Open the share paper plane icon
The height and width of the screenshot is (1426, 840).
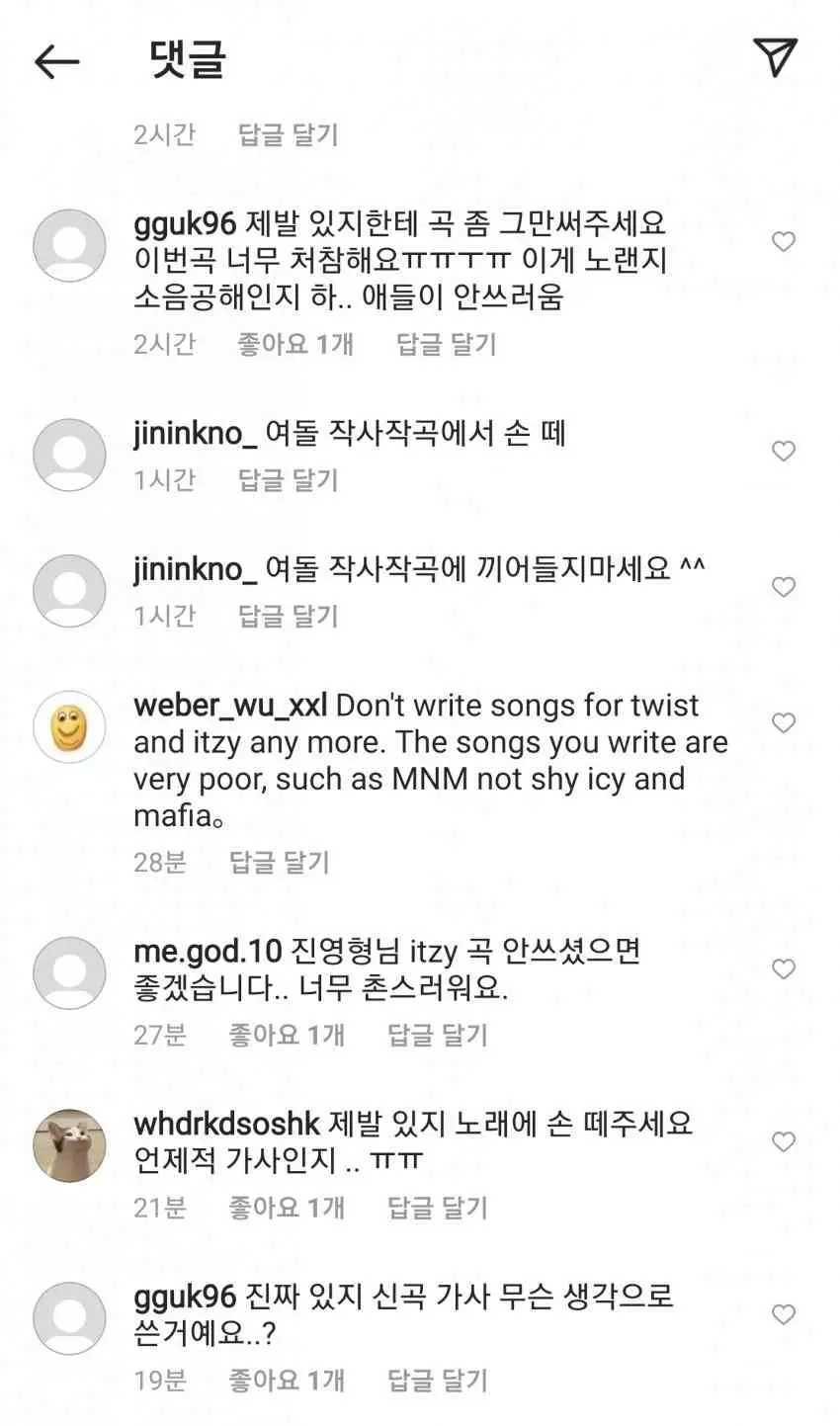776,57
